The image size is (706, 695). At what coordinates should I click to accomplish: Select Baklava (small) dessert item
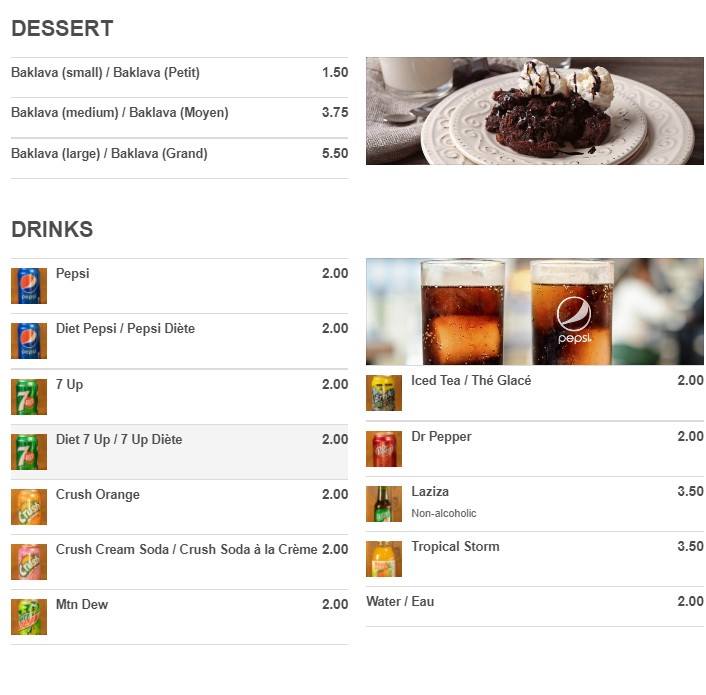click(x=105, y=73)
